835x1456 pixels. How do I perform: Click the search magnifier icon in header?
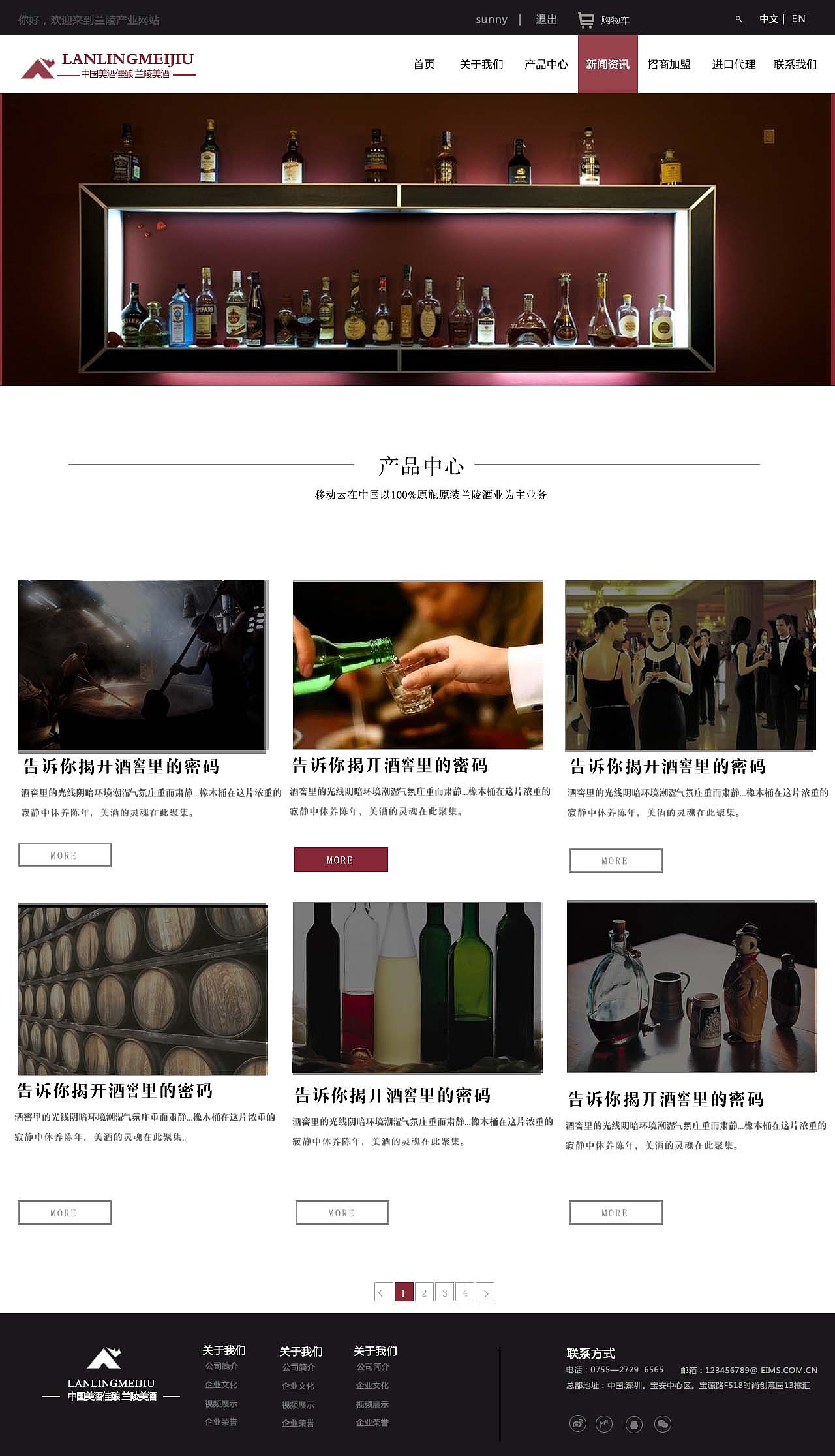pos(738,18)
